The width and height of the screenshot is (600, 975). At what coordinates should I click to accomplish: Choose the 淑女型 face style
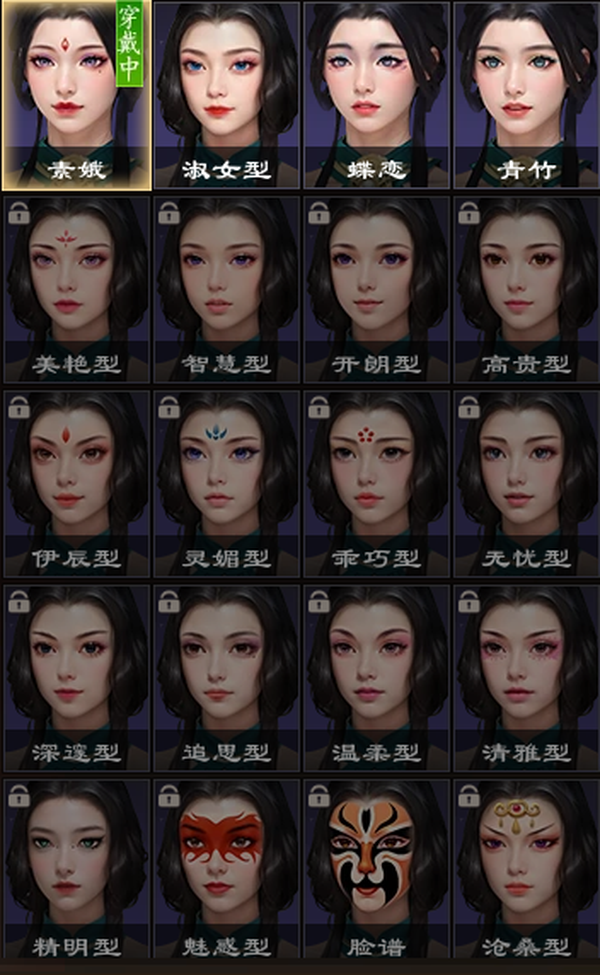[226, 95]
